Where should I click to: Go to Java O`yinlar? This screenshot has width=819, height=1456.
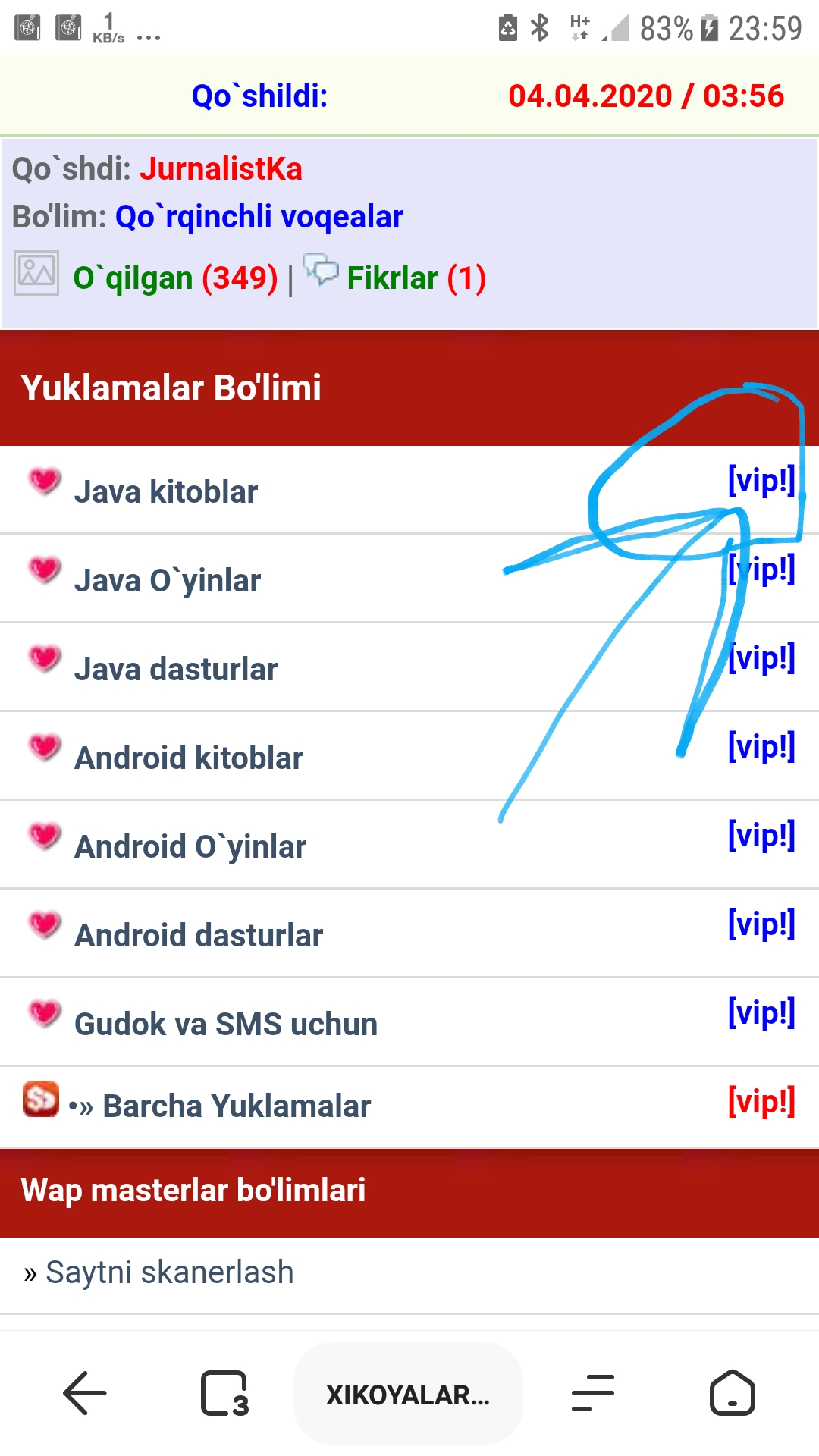pos(168,581)
